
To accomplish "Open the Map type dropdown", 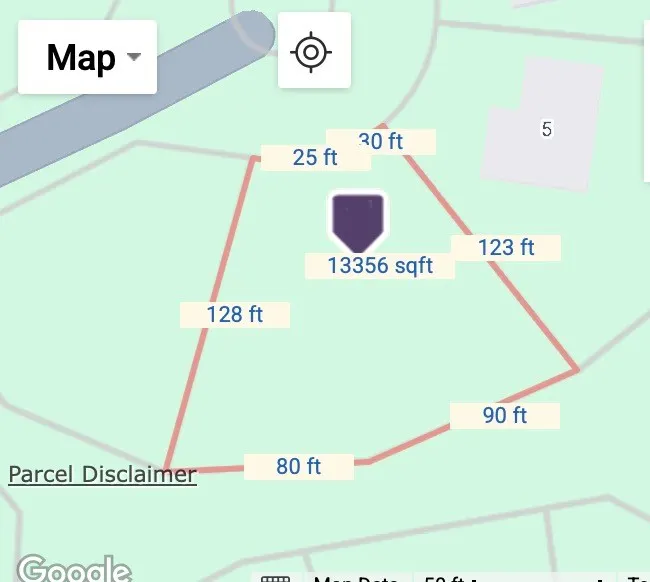I will pyautogui.click(x=88, y=57).
